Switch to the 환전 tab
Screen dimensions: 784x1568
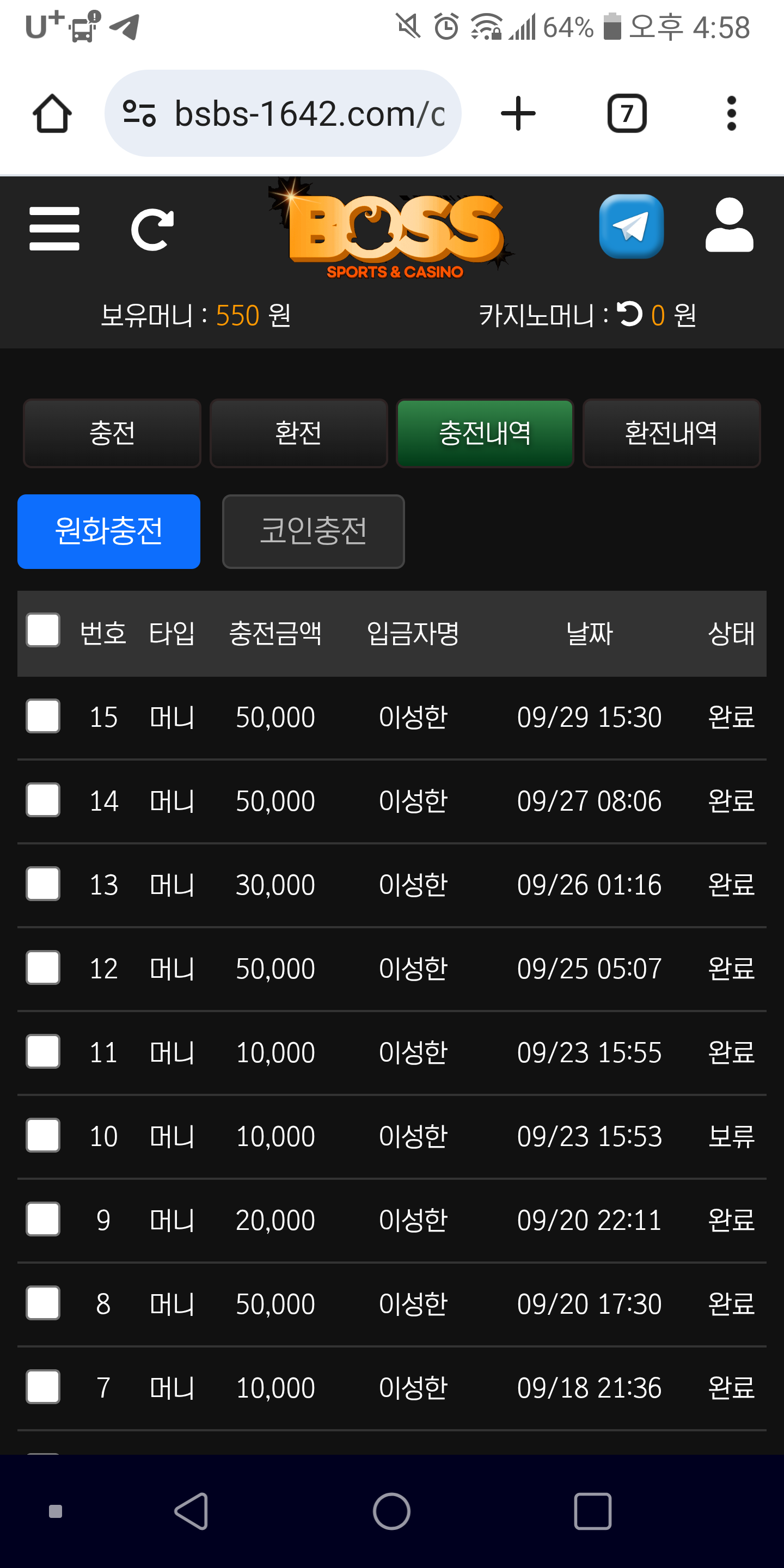(x=298, y=433)
